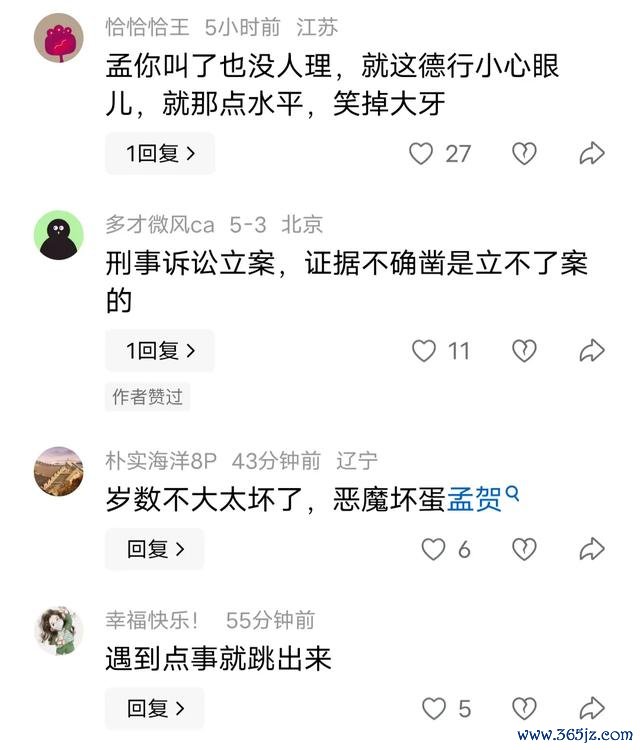
Task: Expand the 1 reply under 恰恰恰王's comment
Action: (159, 153)
